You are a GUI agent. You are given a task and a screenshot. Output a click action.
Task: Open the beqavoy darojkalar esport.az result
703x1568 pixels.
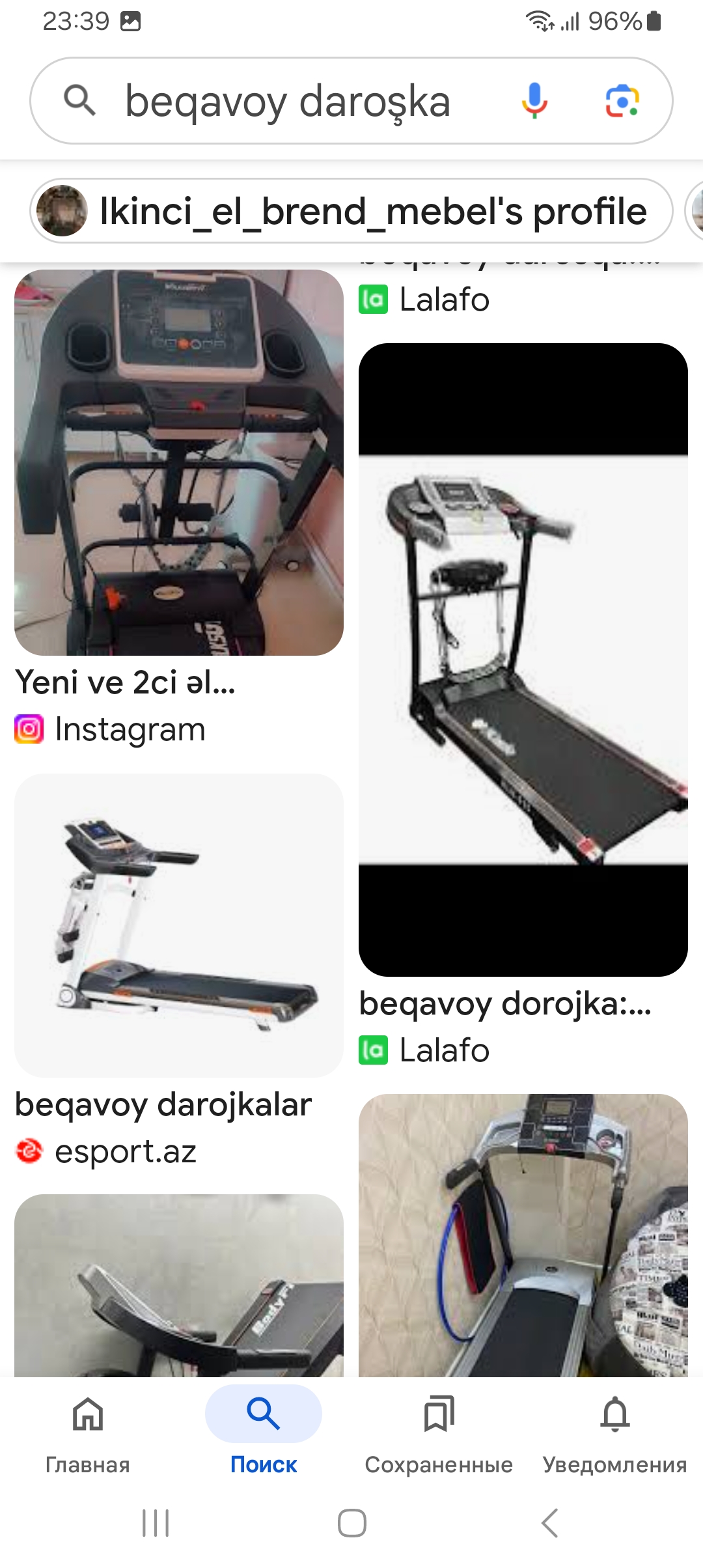(178, 925)
